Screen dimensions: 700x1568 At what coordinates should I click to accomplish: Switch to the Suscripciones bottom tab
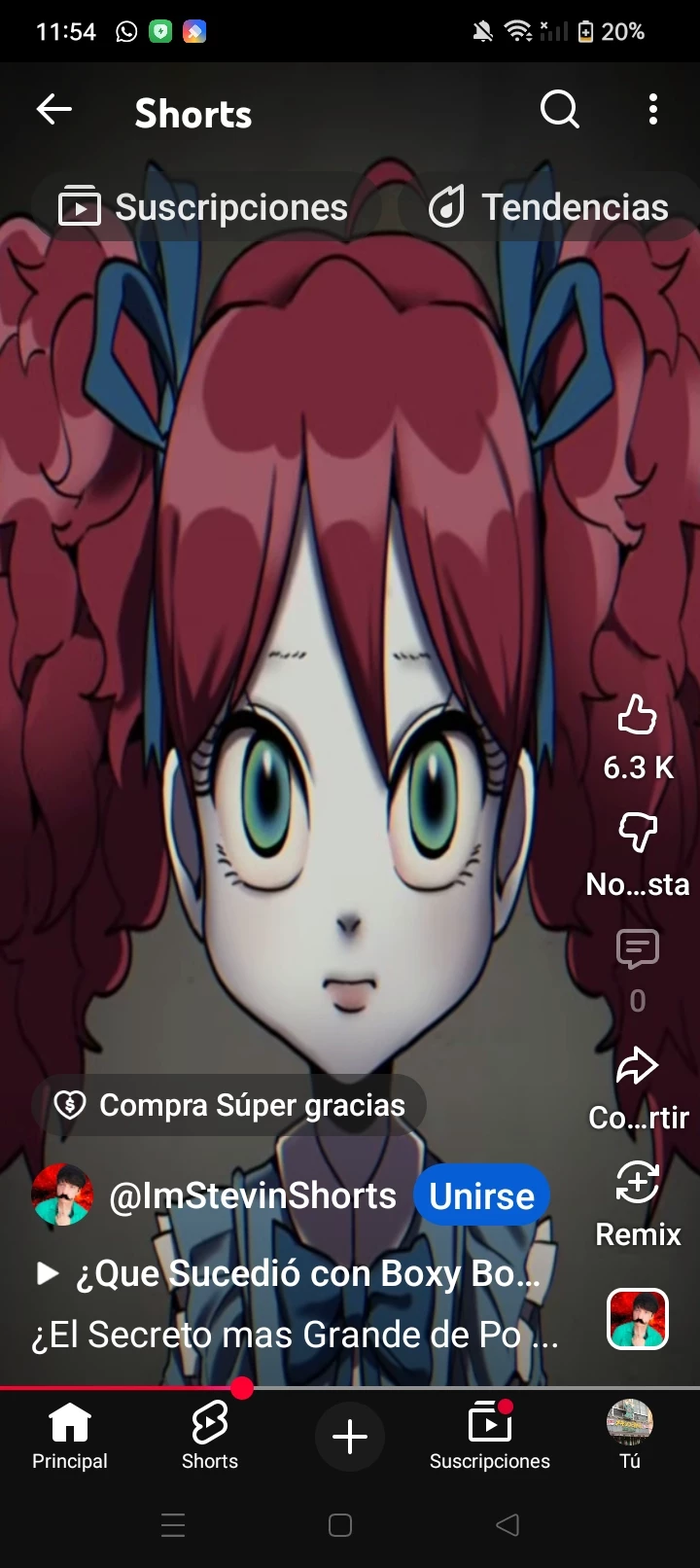pyautogui.click(x=490, y=1436)
